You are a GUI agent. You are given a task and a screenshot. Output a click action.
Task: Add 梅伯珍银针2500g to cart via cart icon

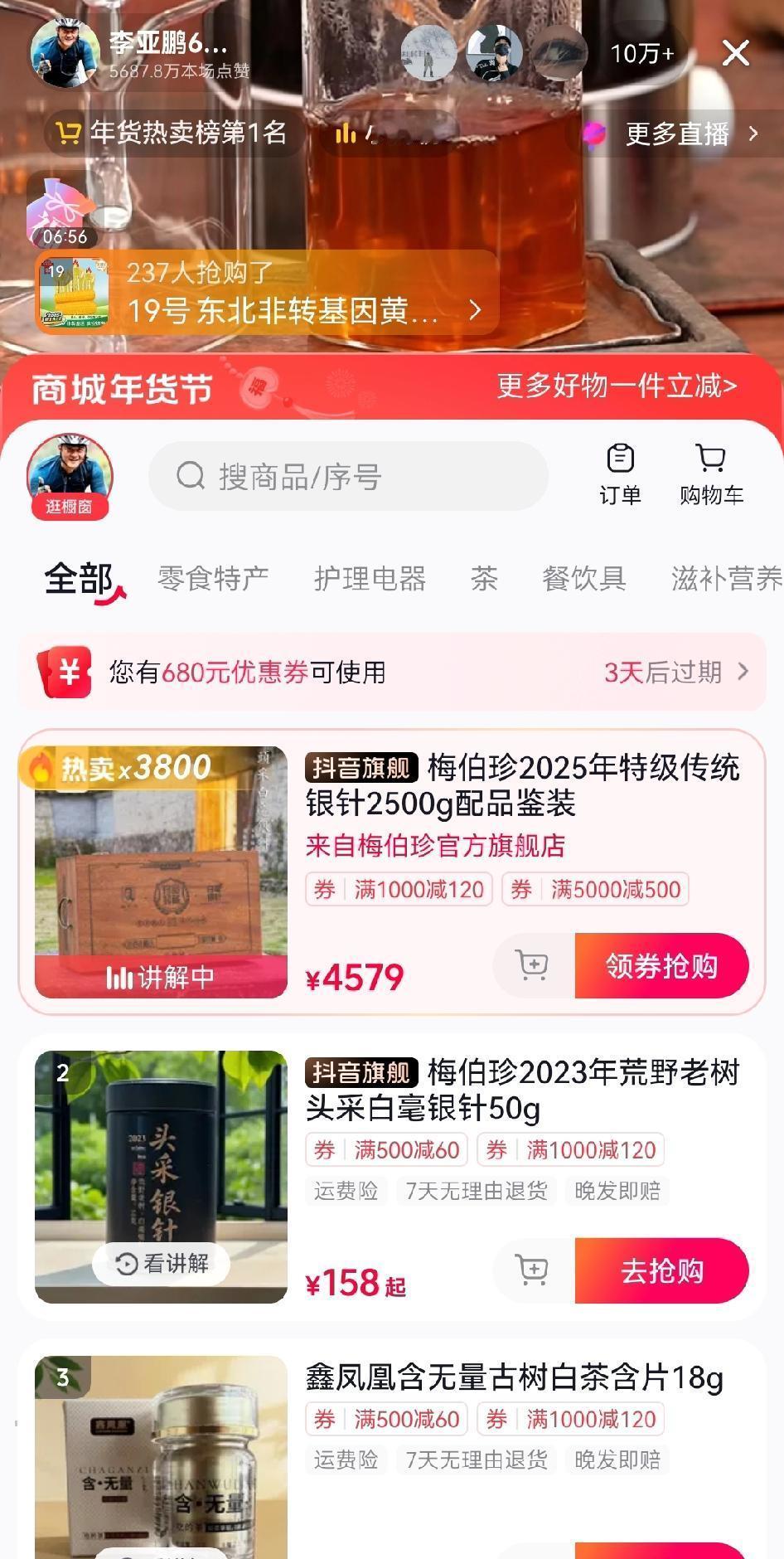pos(533,965)
